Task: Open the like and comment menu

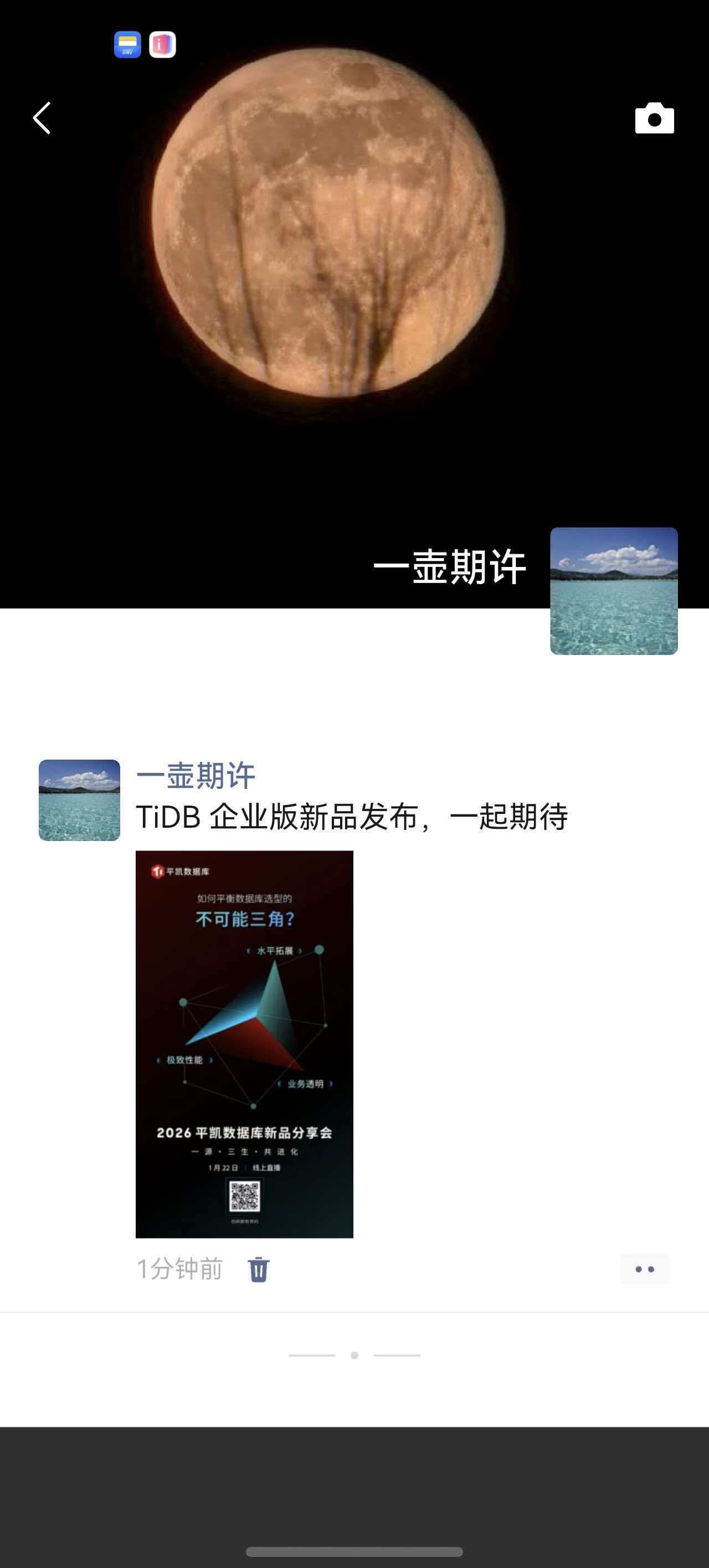Action: pos(644,1269)
